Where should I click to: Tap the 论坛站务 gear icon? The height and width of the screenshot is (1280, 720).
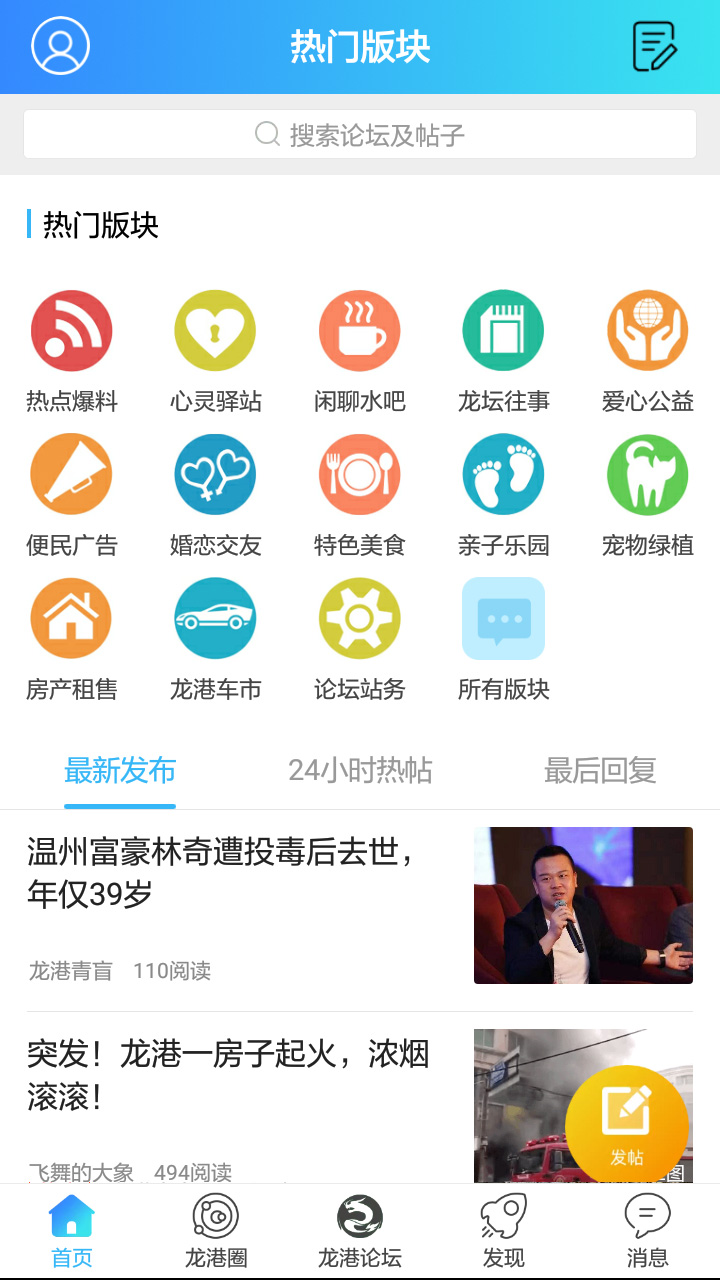pyautogui.click(x=359, y=618)
